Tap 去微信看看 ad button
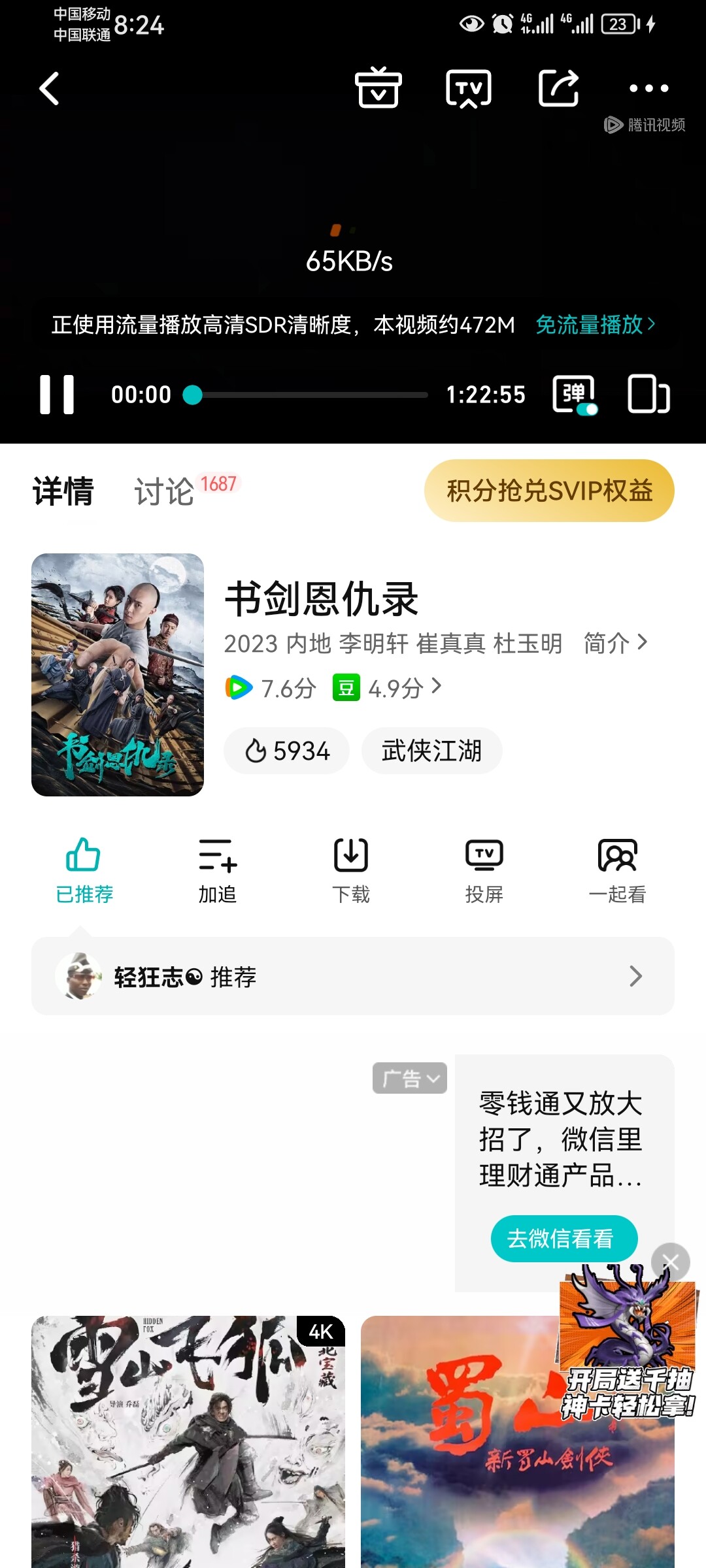706x1568 pixels. 563,1238
